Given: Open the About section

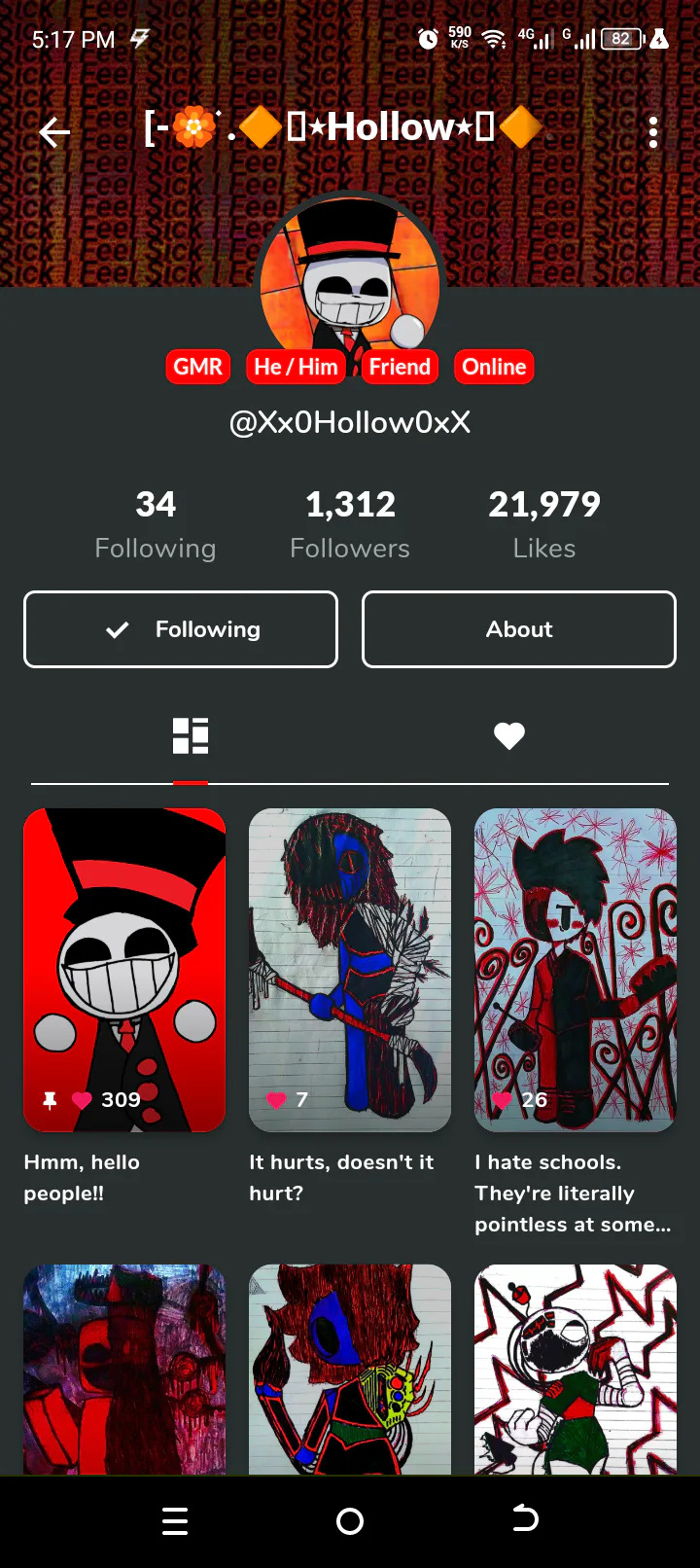Looking at the screenshot, I should pos(519,629).
